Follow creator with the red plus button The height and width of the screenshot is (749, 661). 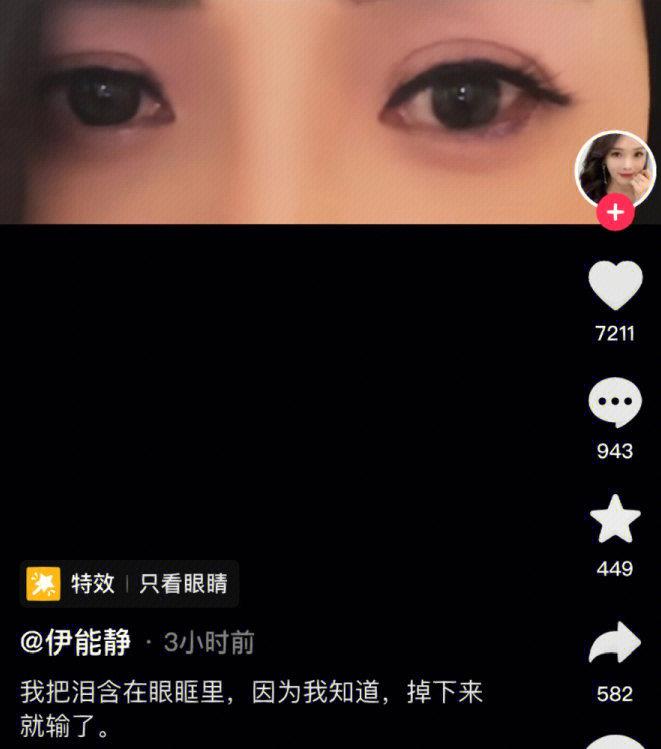615,213
